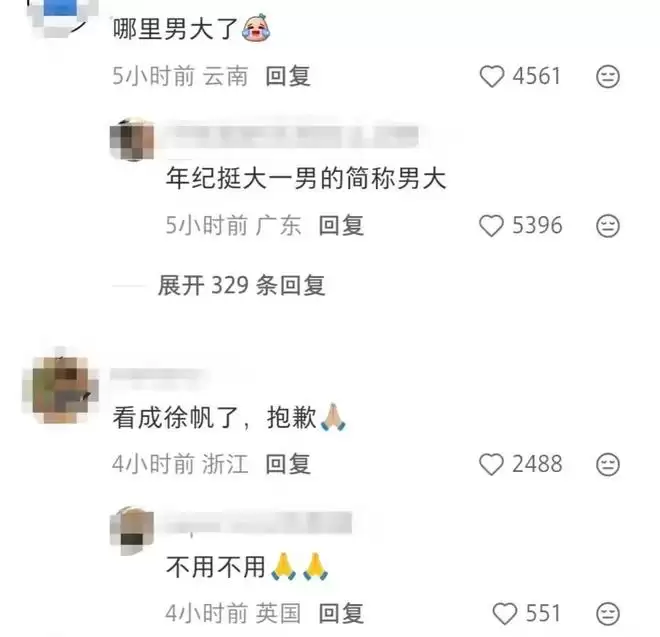Dislike the comment 年纪挺大一男的简称男大
Screen dimensions: 660x637
pos(607,226)
